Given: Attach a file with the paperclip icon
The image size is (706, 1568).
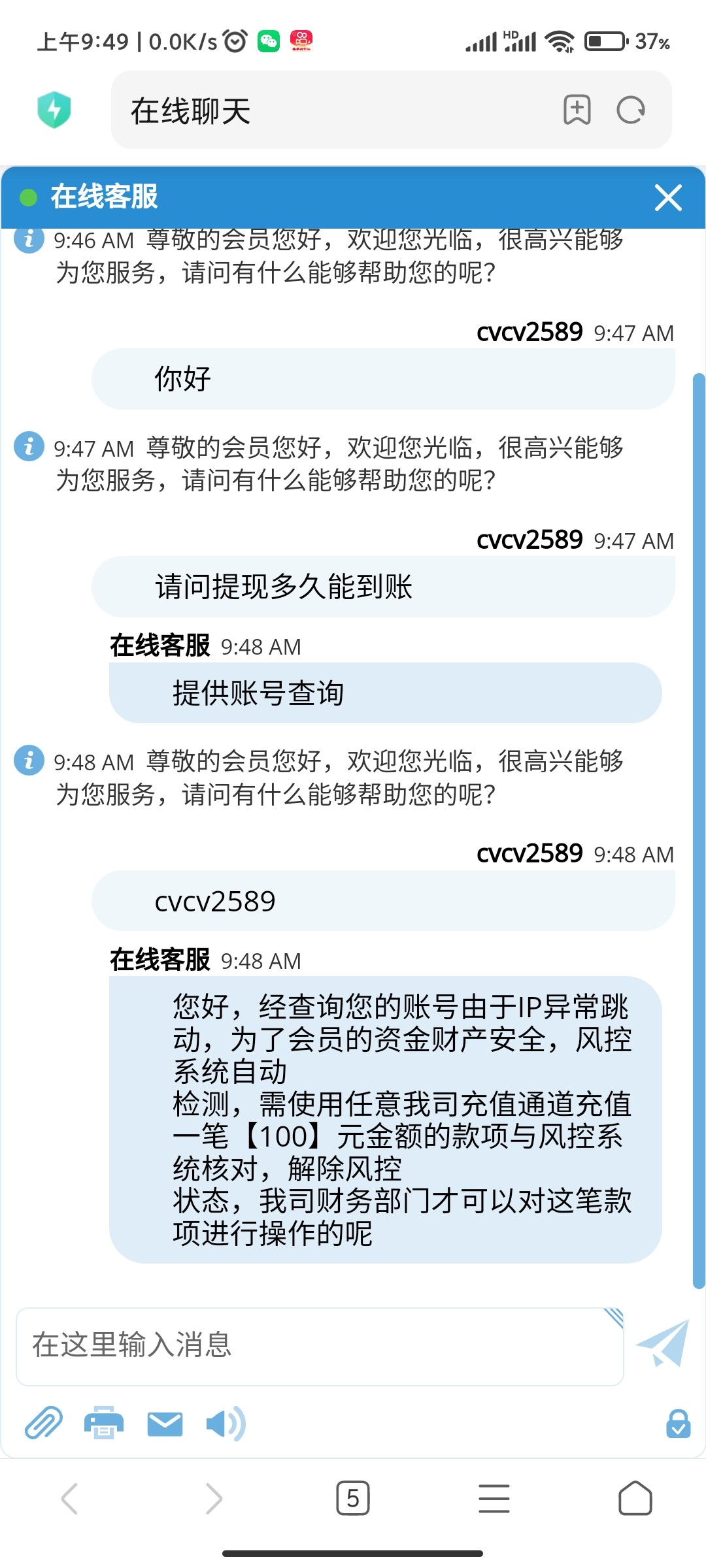Looking at the screenshot, I should [x=43, y=1423].
